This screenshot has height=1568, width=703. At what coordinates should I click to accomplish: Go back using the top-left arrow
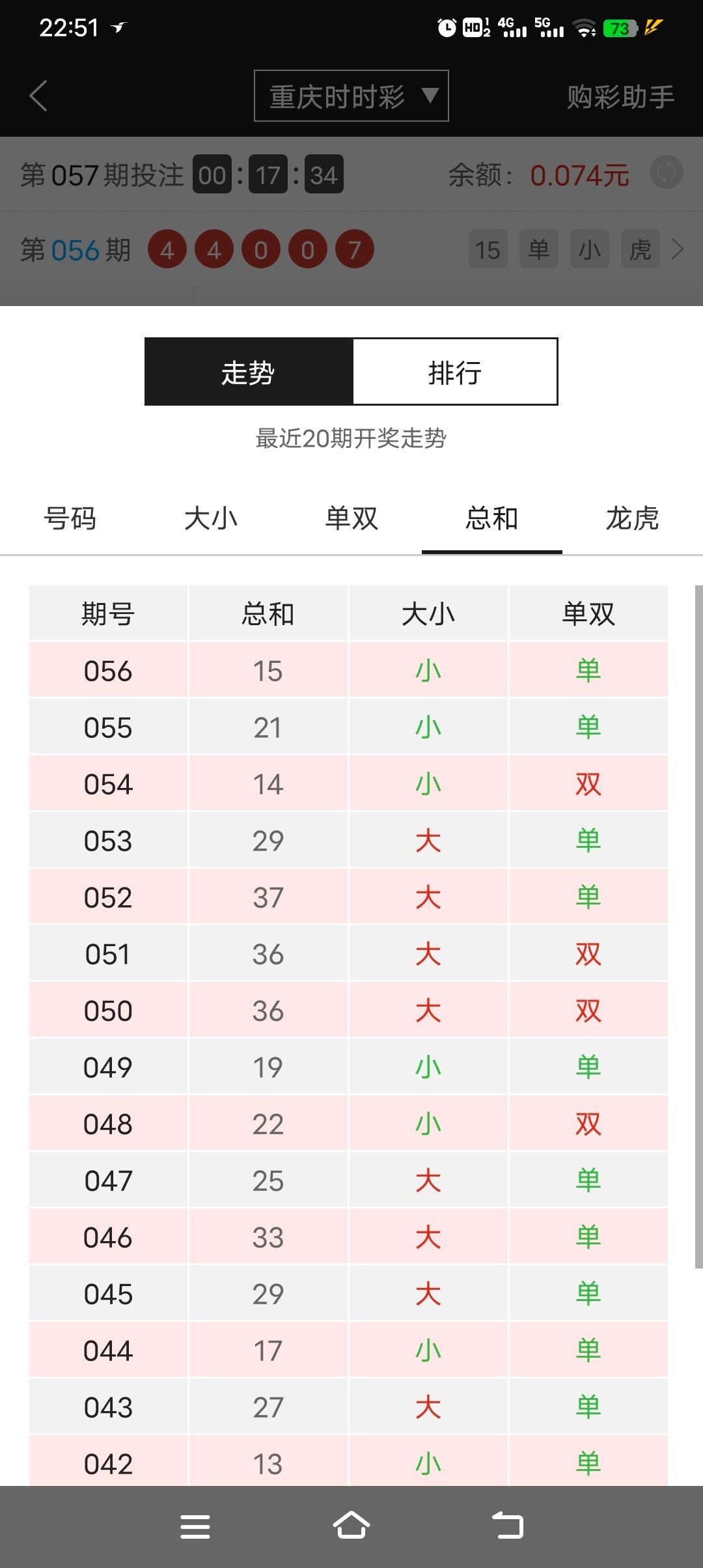[38, 96]
